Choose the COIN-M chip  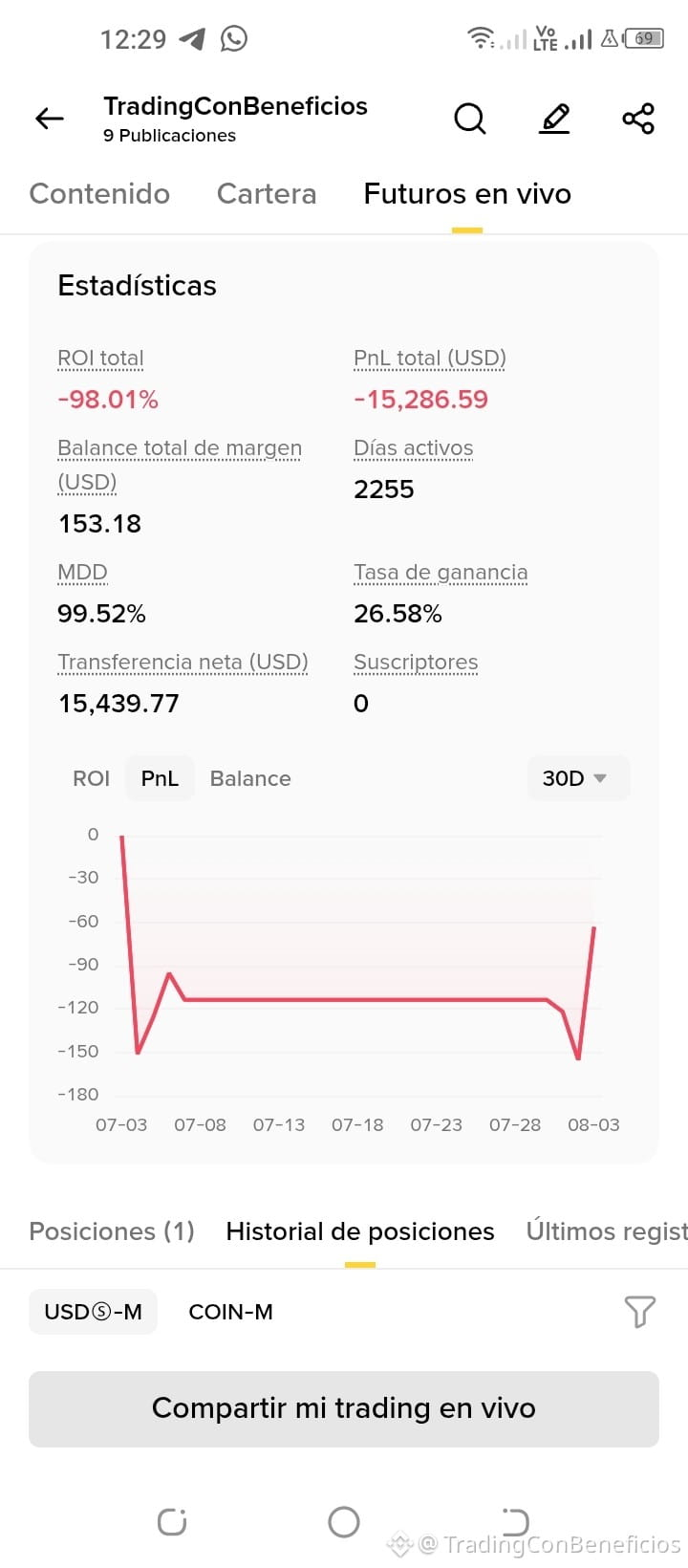[230, 1312]
